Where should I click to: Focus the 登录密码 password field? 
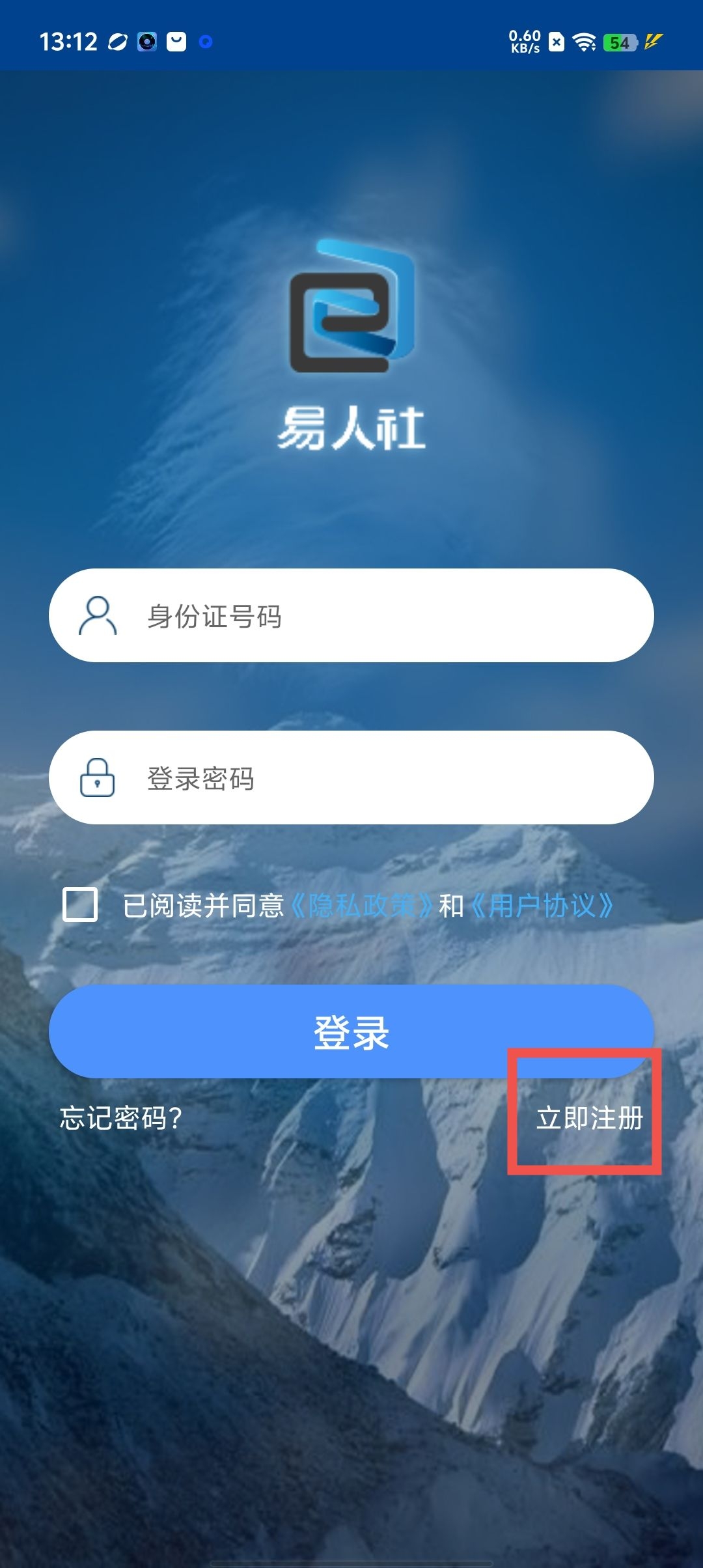click(351, 778)
